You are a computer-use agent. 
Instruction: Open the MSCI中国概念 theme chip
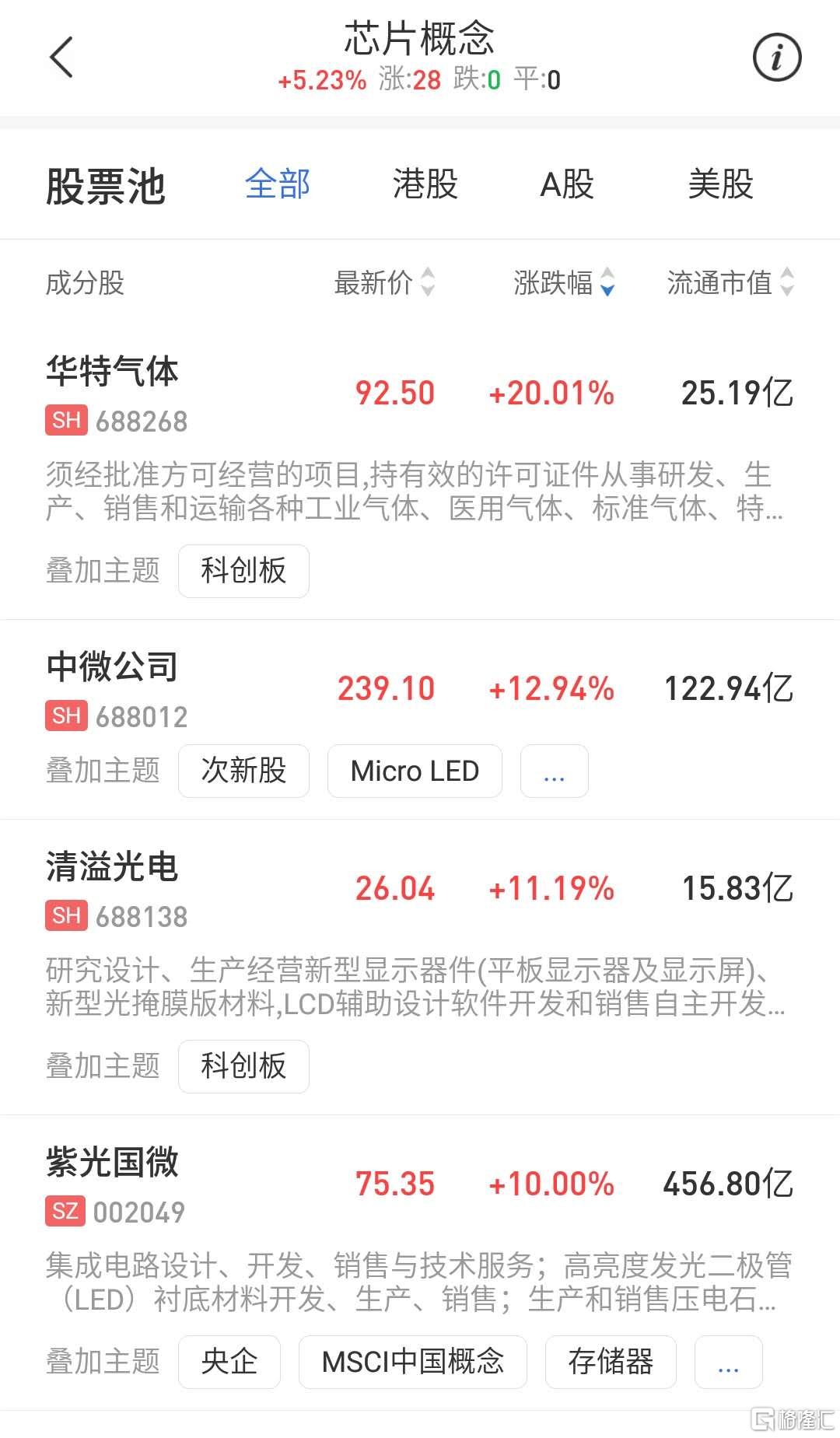pos(413,1362)
